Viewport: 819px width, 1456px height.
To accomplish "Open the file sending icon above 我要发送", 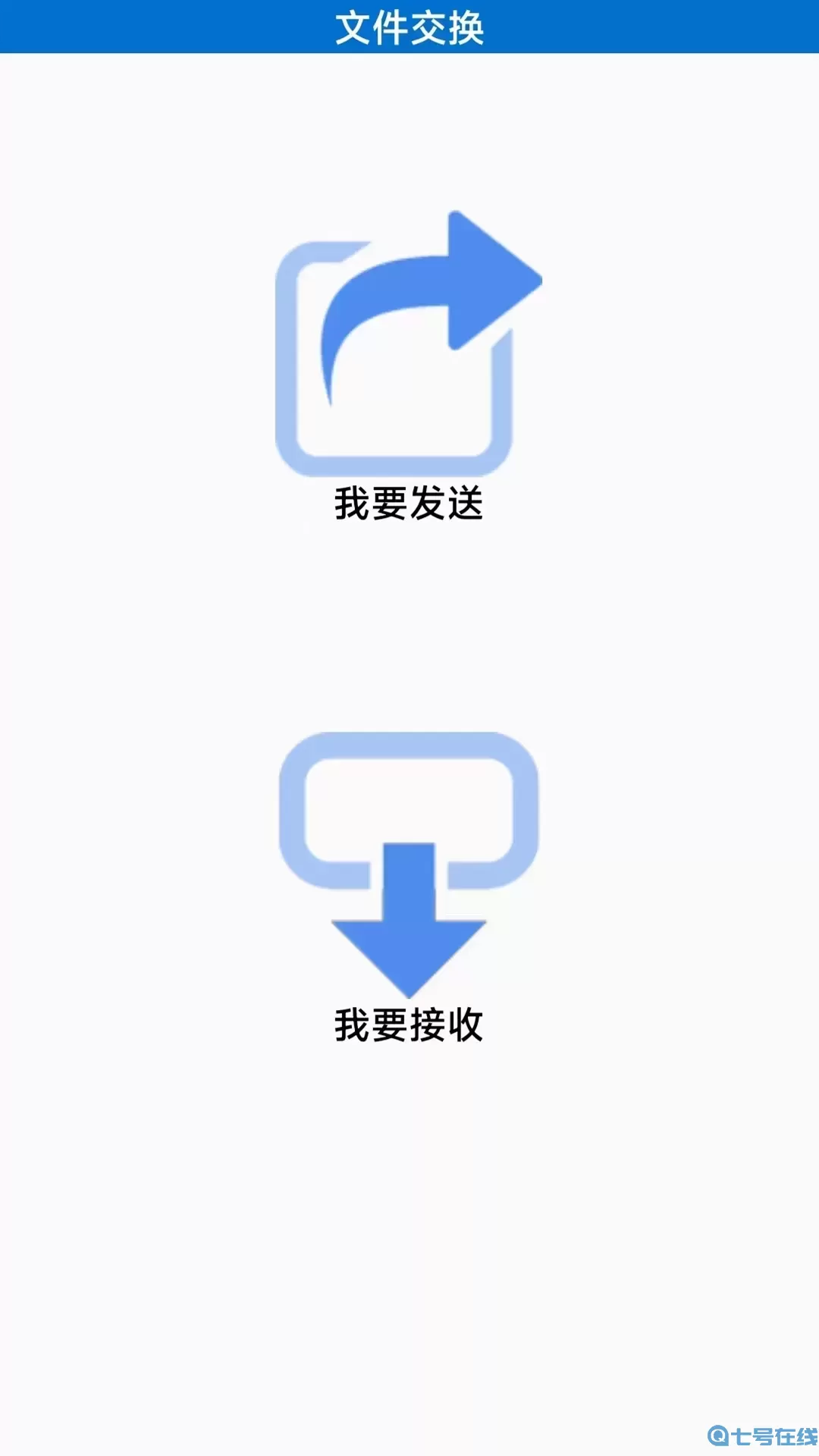I will tap(409, 341).
